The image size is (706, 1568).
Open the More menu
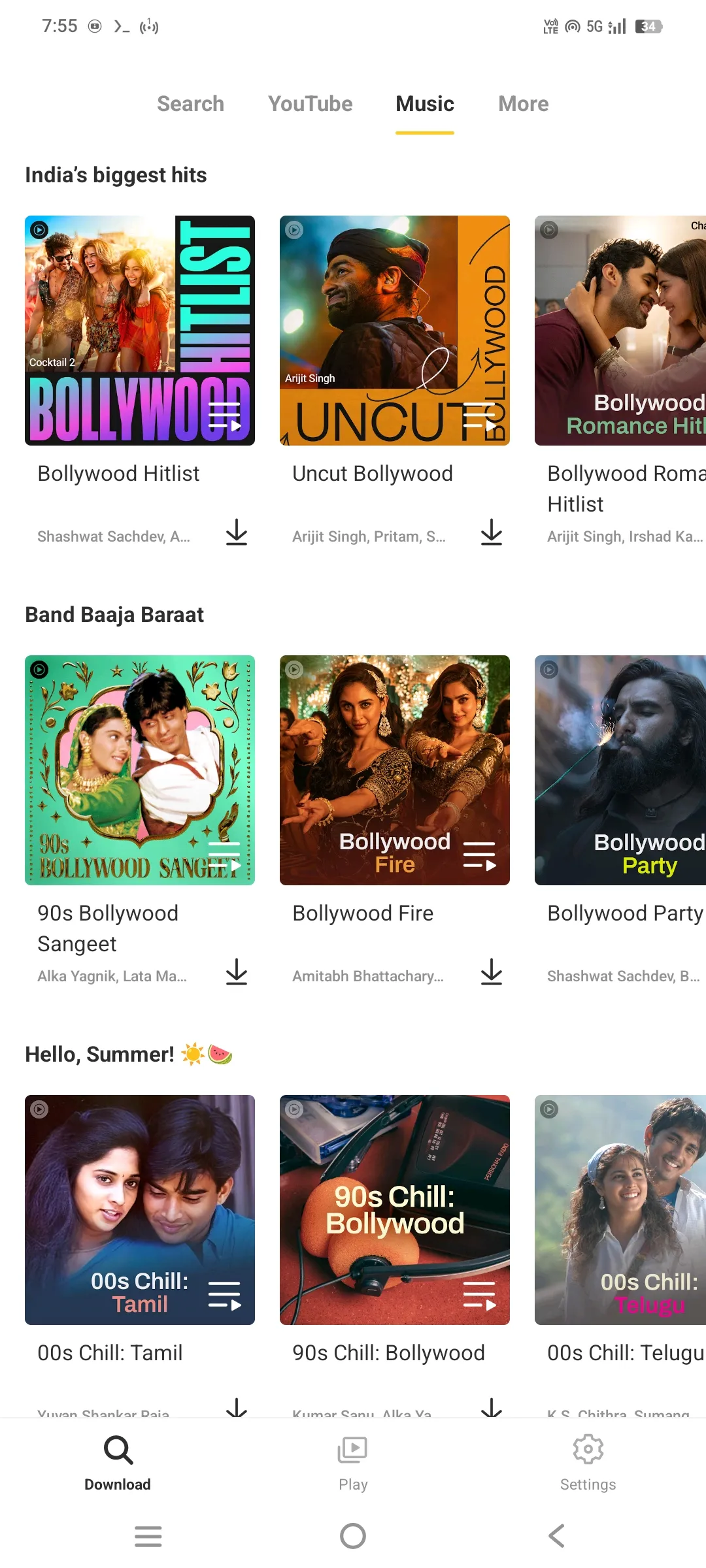coord(522,103)
